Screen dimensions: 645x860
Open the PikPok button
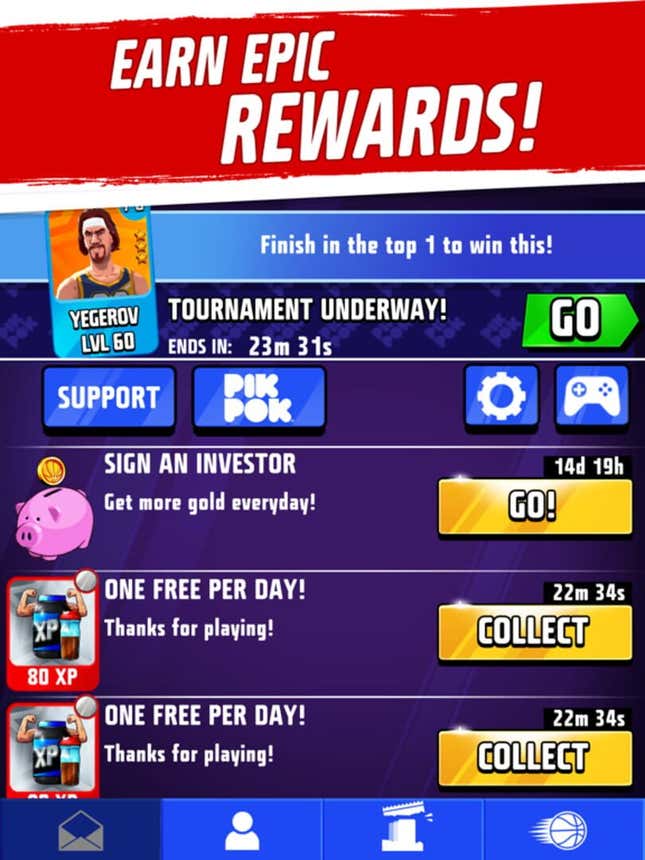pos(259,398)
